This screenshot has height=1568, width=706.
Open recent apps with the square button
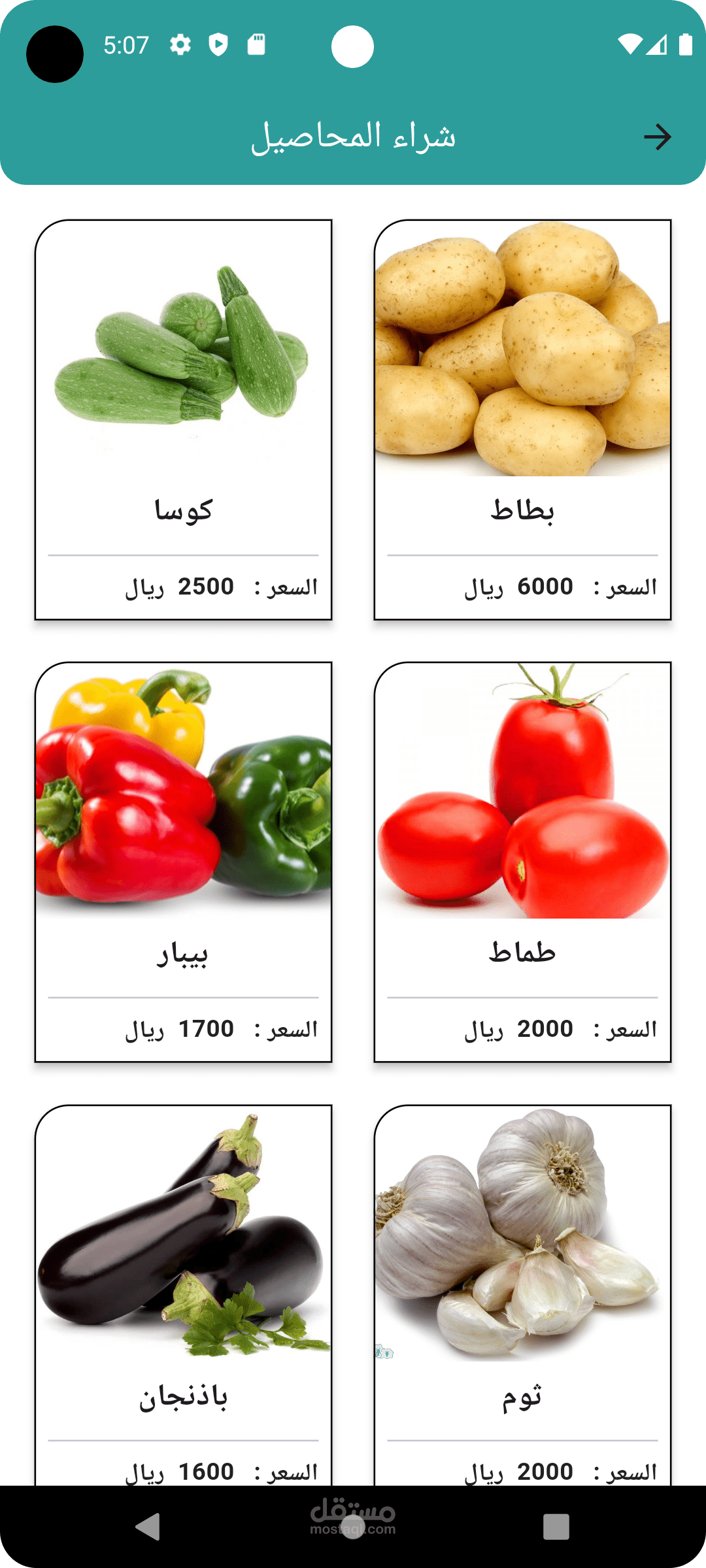[x=556, y=1527]
